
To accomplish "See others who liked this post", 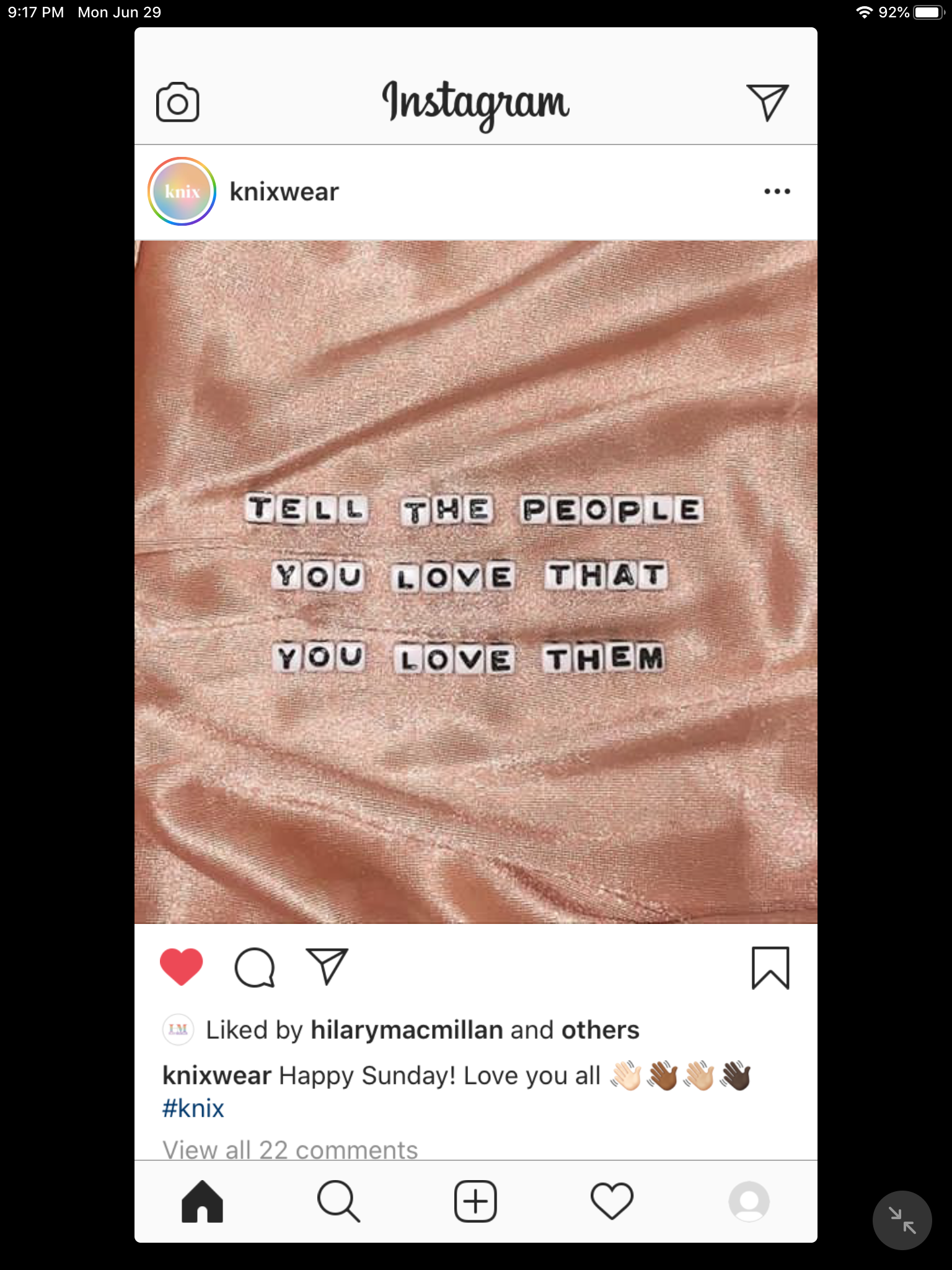I will (600, 1030).
